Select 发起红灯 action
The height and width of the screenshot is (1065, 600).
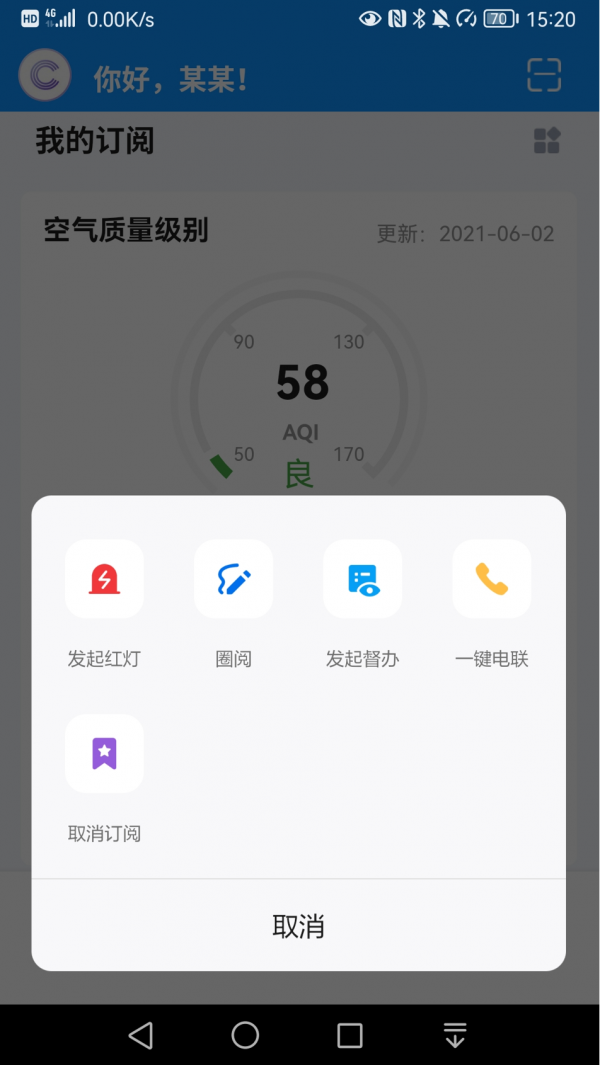coord(104,580)
